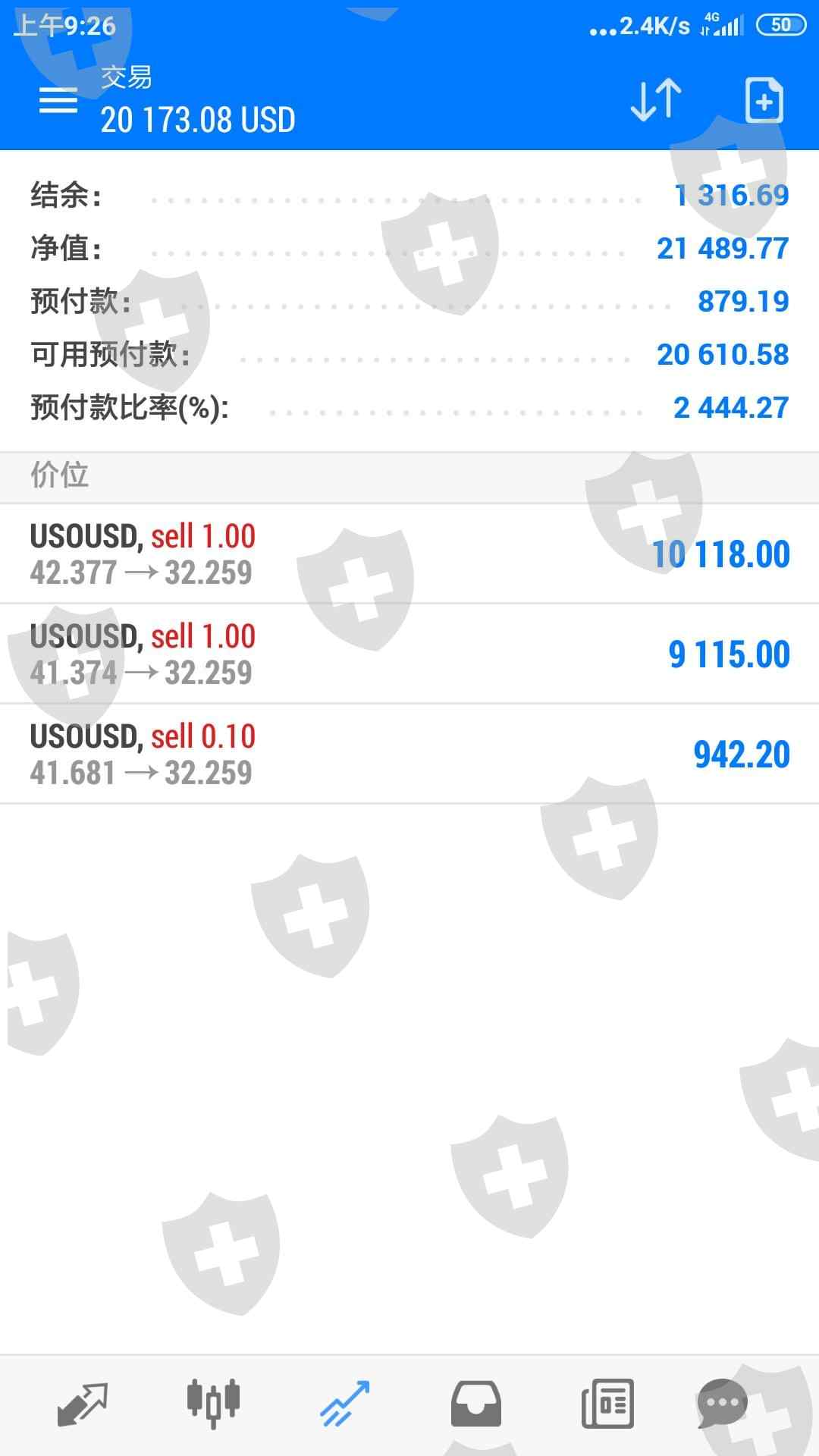Go to the History inbox tab
Screen dimensions: 819x1456
click(475, 1403)
